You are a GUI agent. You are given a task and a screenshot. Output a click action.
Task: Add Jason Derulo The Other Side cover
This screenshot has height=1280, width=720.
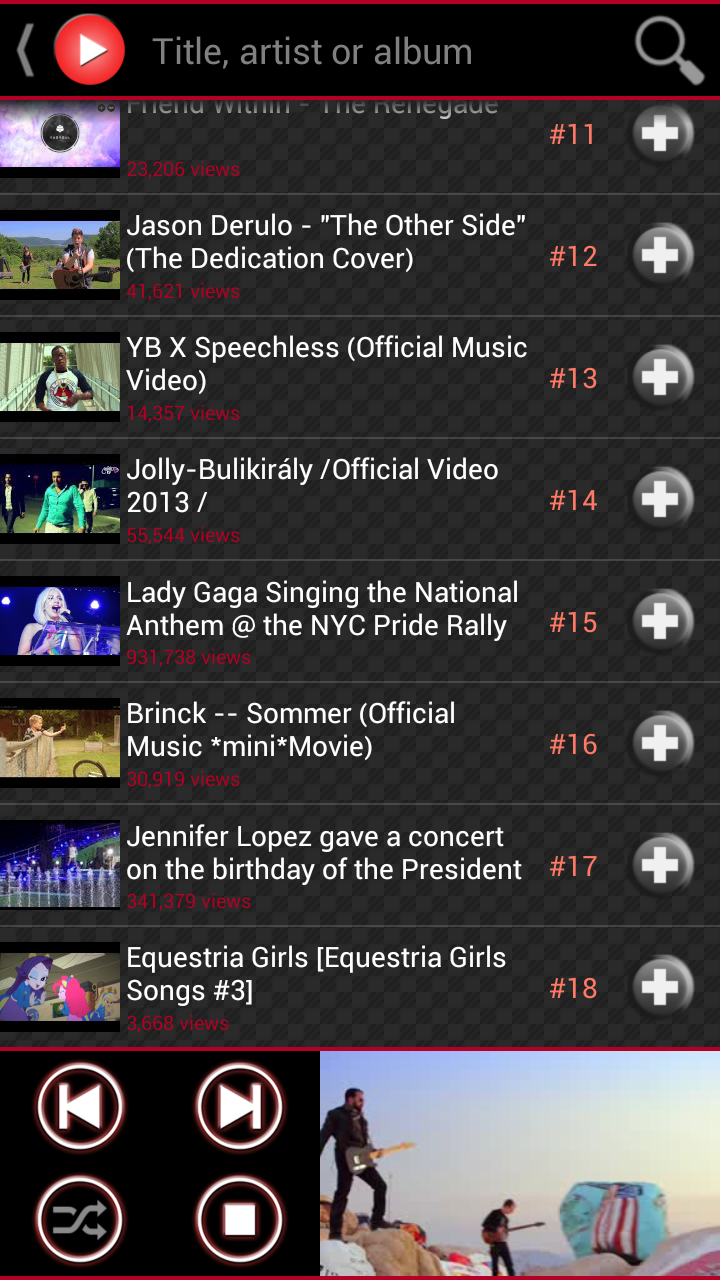click(661, 255)
